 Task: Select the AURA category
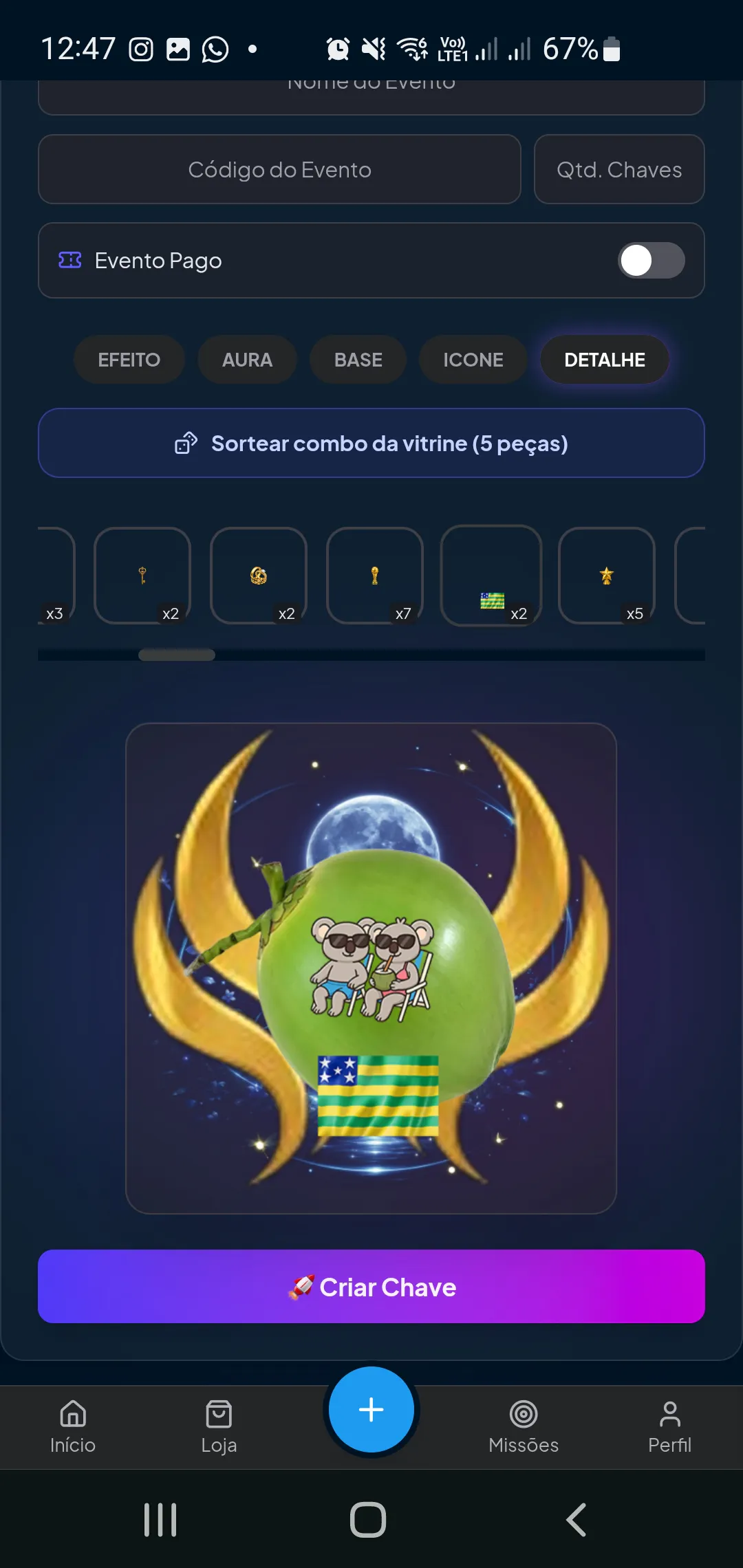(x=247, y=360)
